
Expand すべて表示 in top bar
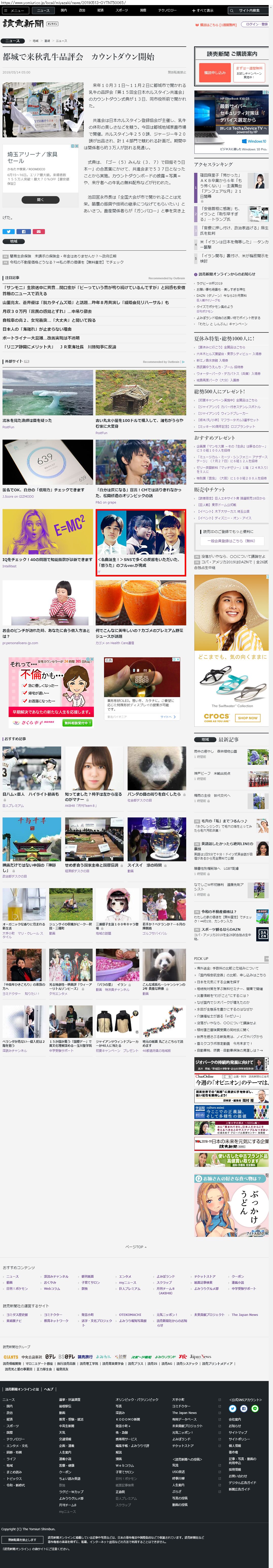pyautogui.click(x=203, y=10)
